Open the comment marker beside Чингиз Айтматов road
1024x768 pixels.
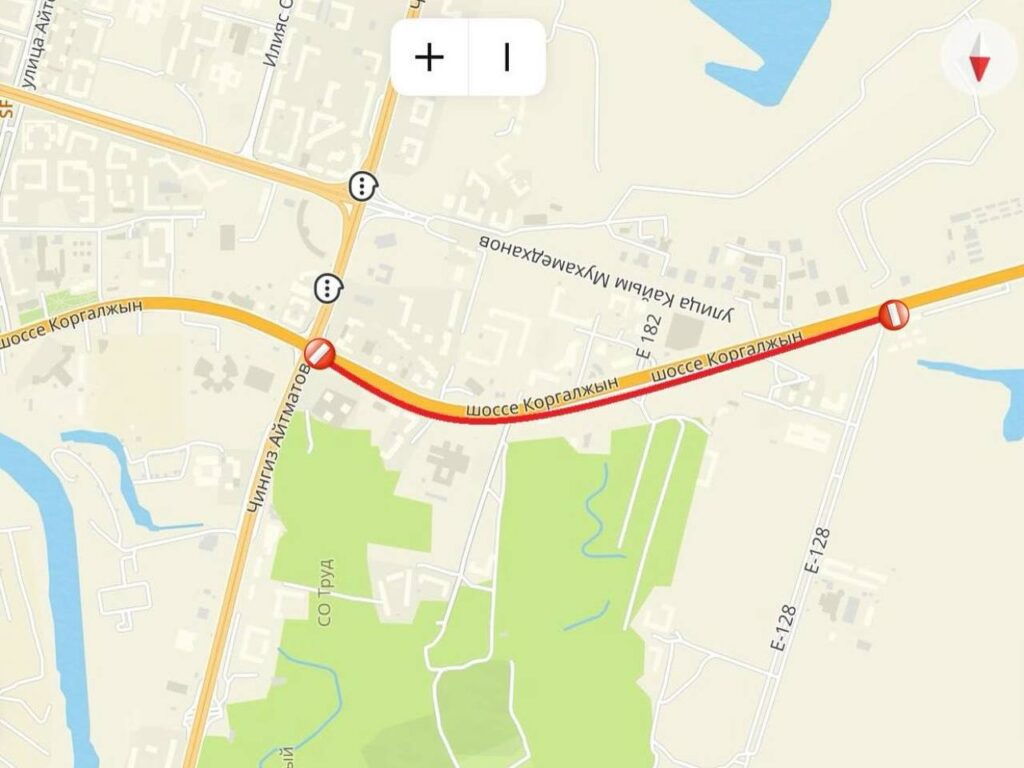(327, 288)
